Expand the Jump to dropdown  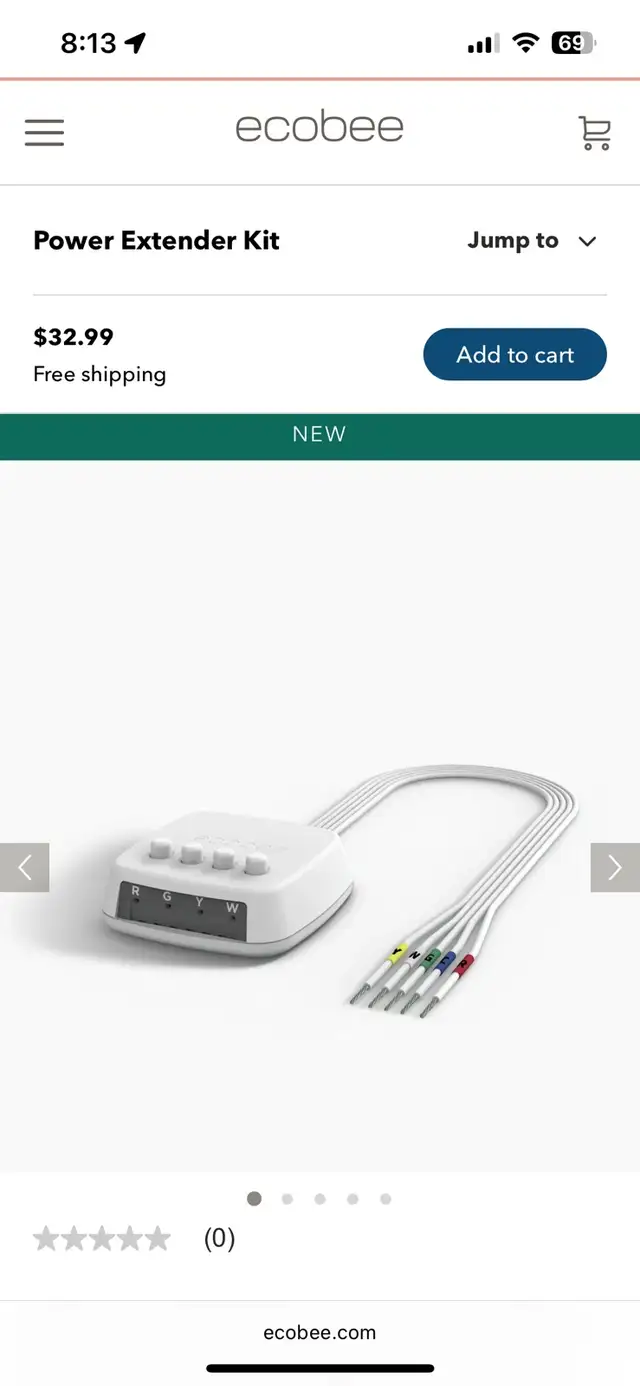tap(531, 241)
